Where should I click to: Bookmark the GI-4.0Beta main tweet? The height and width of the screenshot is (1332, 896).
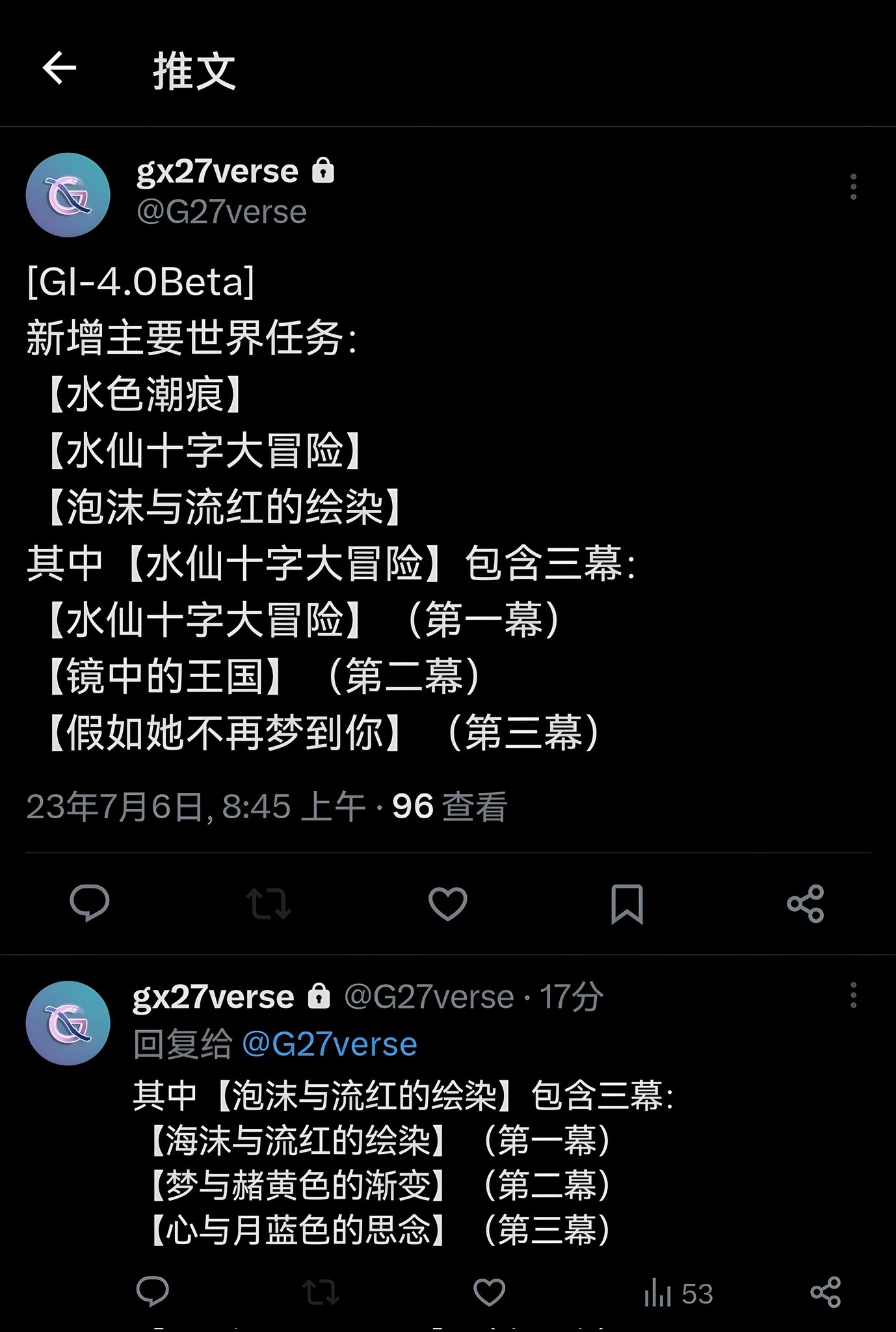click(x=627, y=903)
